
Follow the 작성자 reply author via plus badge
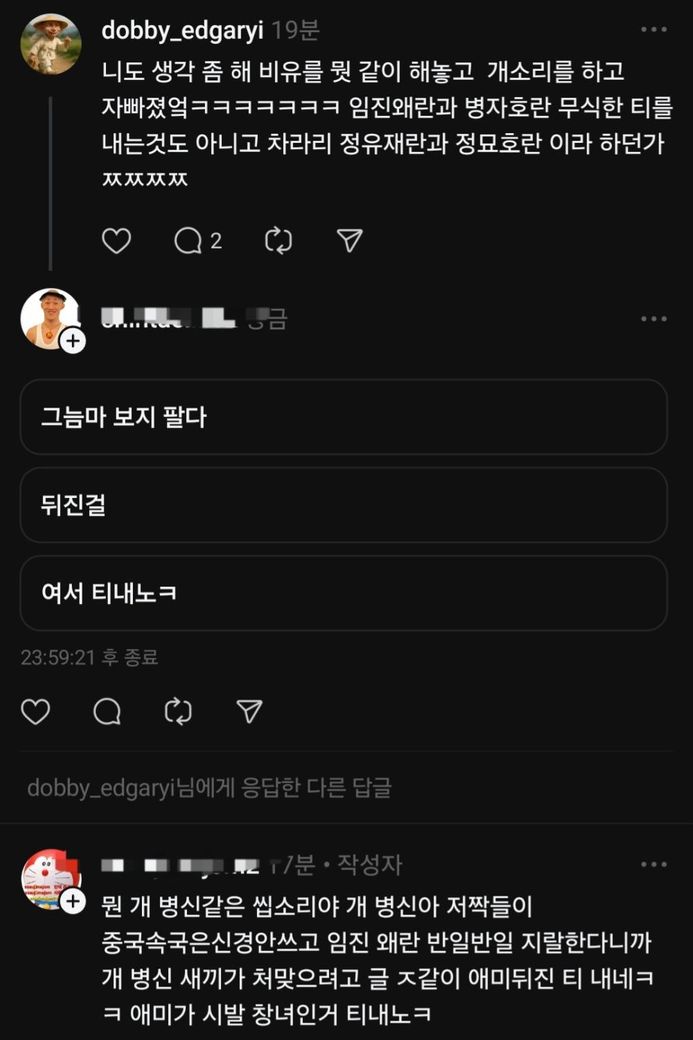[x=73, y=901]
